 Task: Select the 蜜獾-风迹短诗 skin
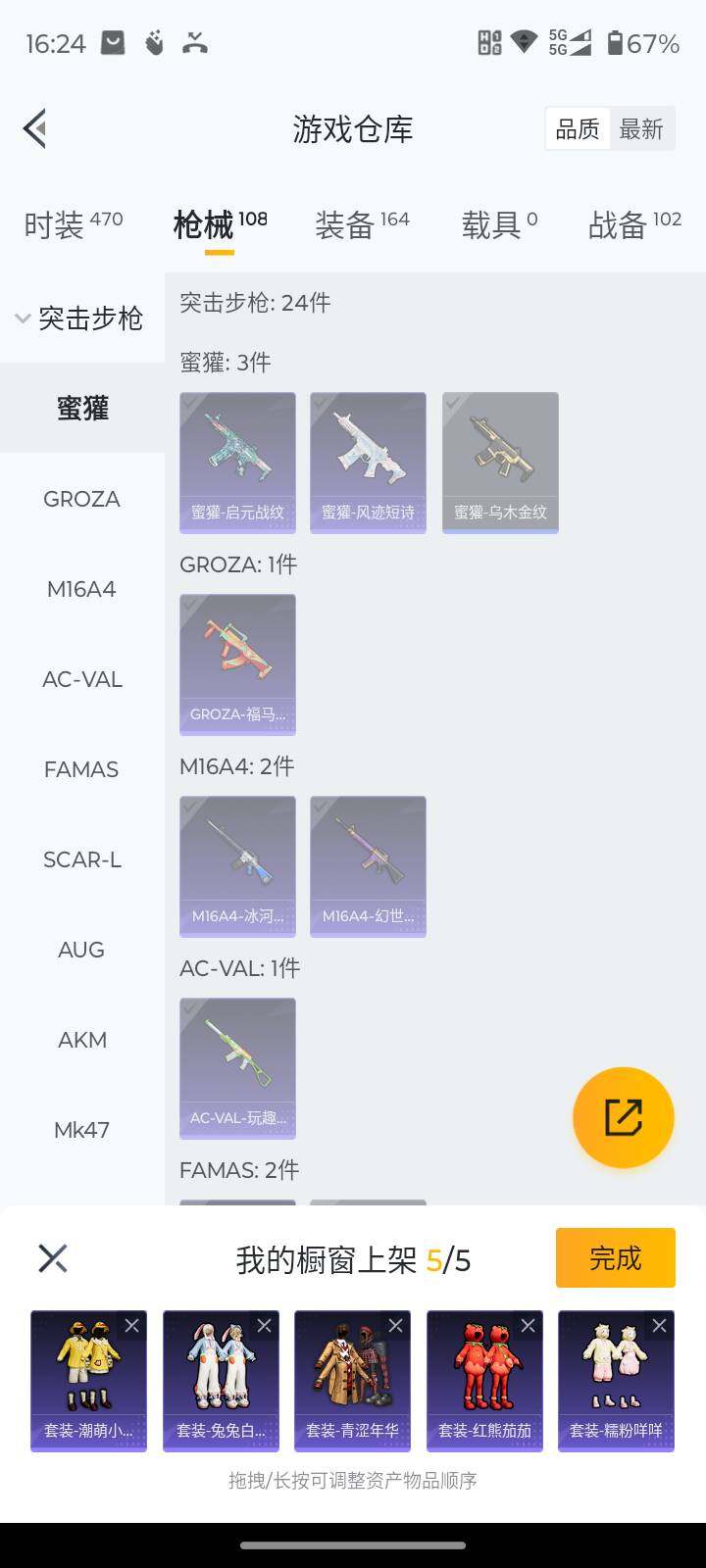pyautogui.click(x=368, y=462)
